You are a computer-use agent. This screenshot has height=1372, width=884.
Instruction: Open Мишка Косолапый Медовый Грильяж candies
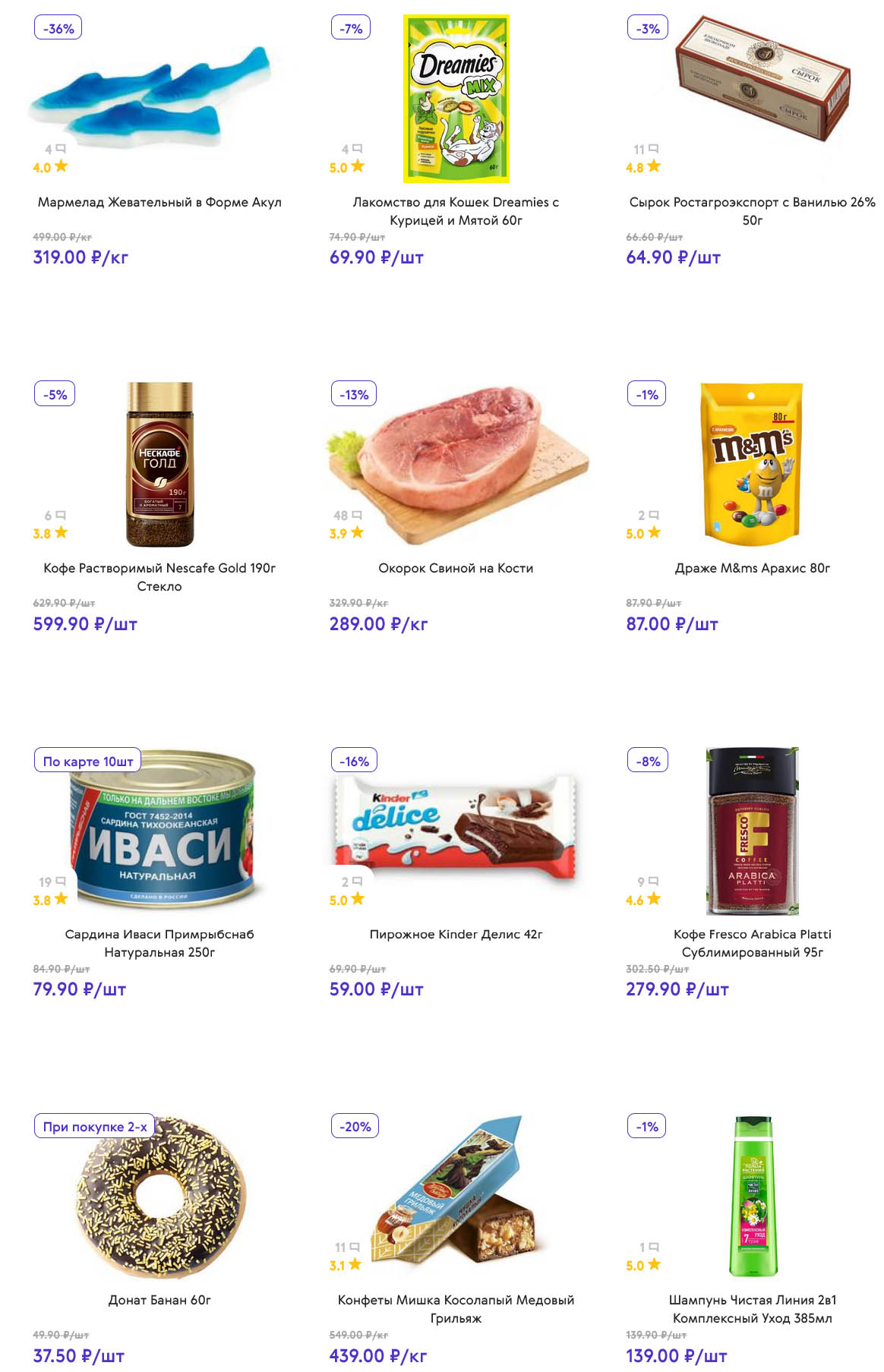(456, 1308)
